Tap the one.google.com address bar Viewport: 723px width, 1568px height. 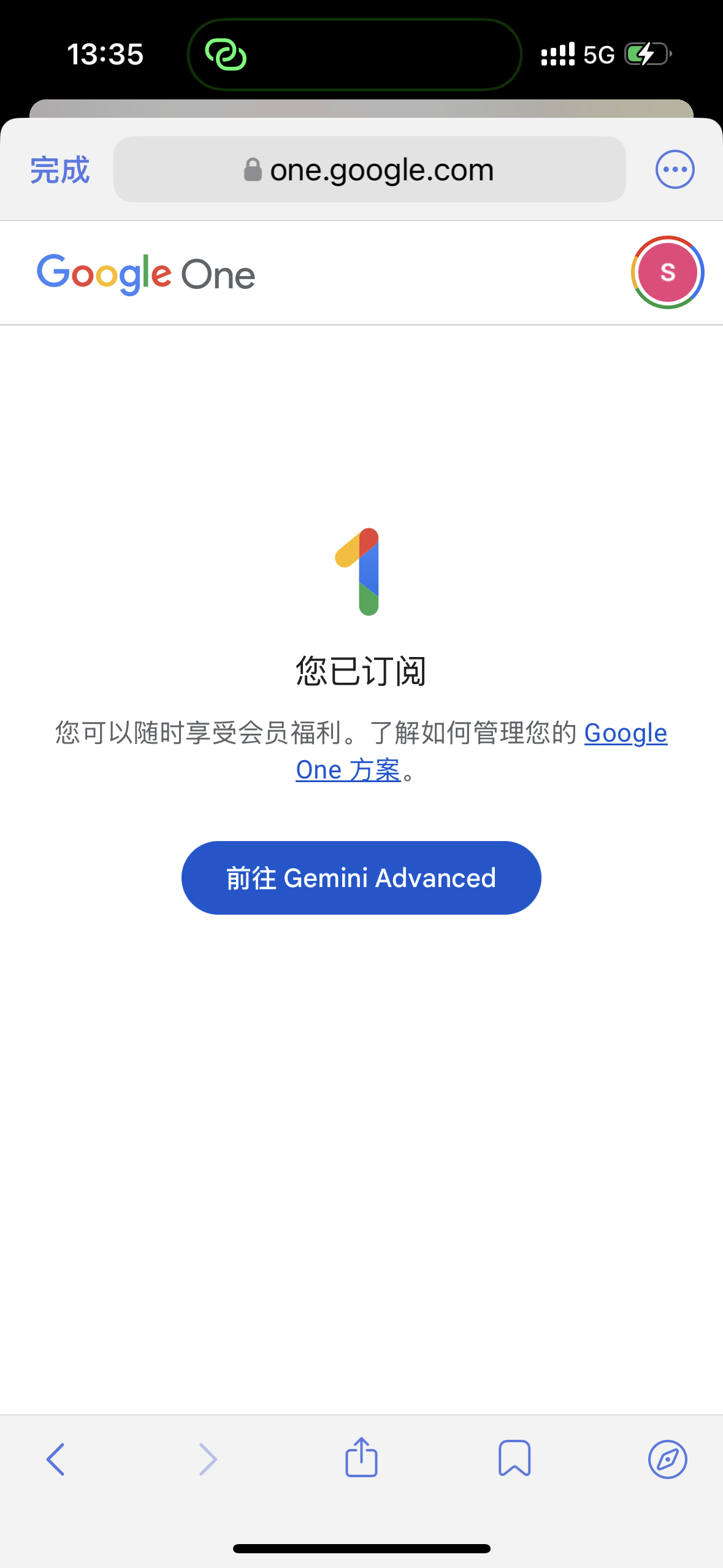coord(369,169)
